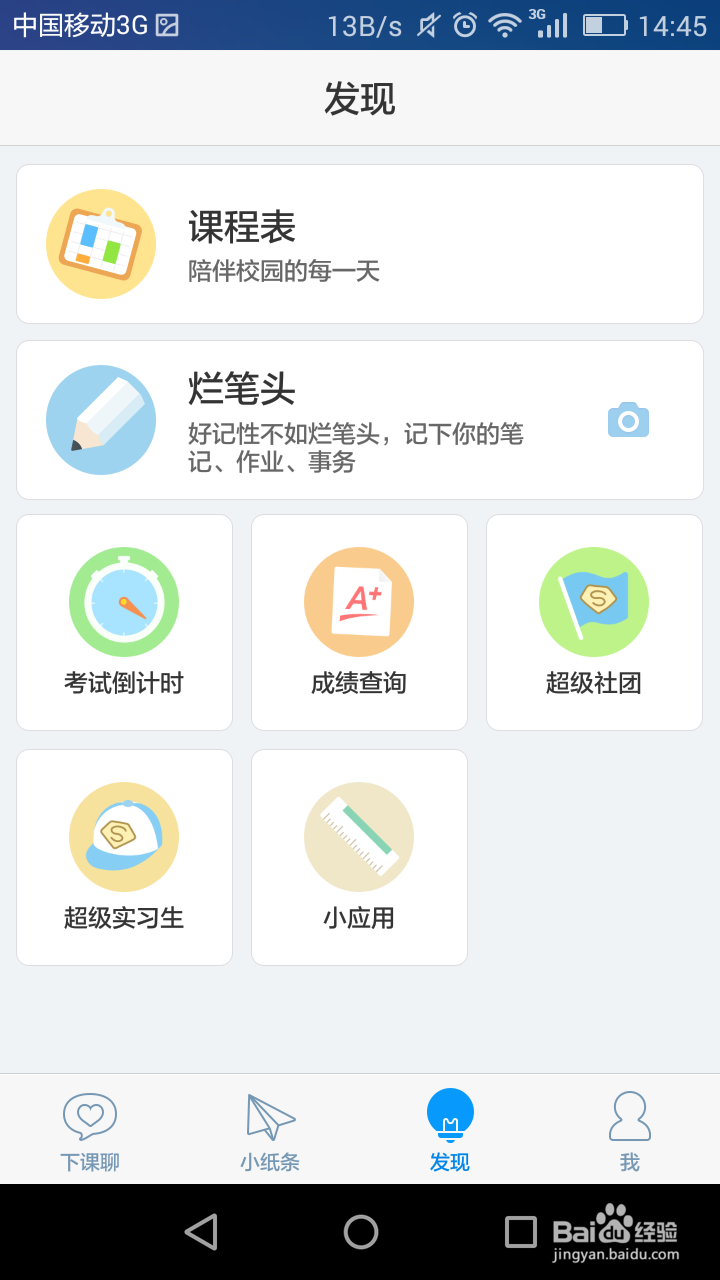The image size is (720, 1280).
Task: Open 成绩查询 grade lookup
Action: tap(359, 622)
